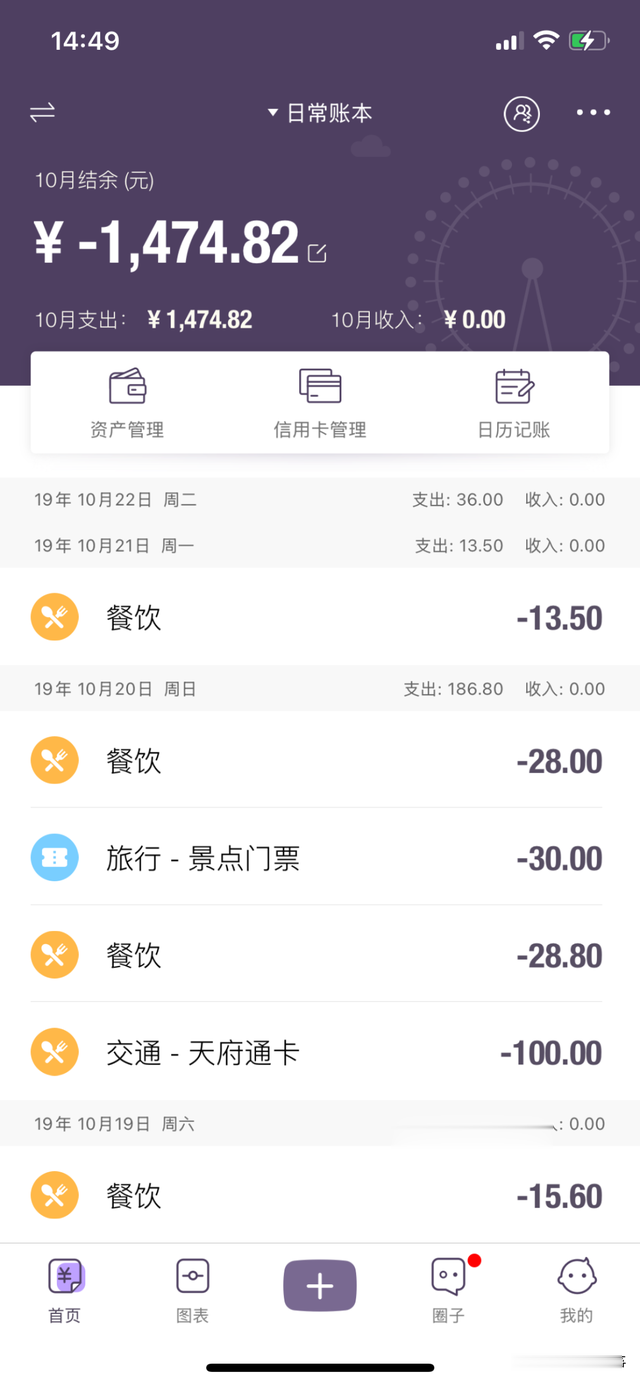Open the 餐饮 entry of -13.50
640x1385 pixels.
click(320, 618)
